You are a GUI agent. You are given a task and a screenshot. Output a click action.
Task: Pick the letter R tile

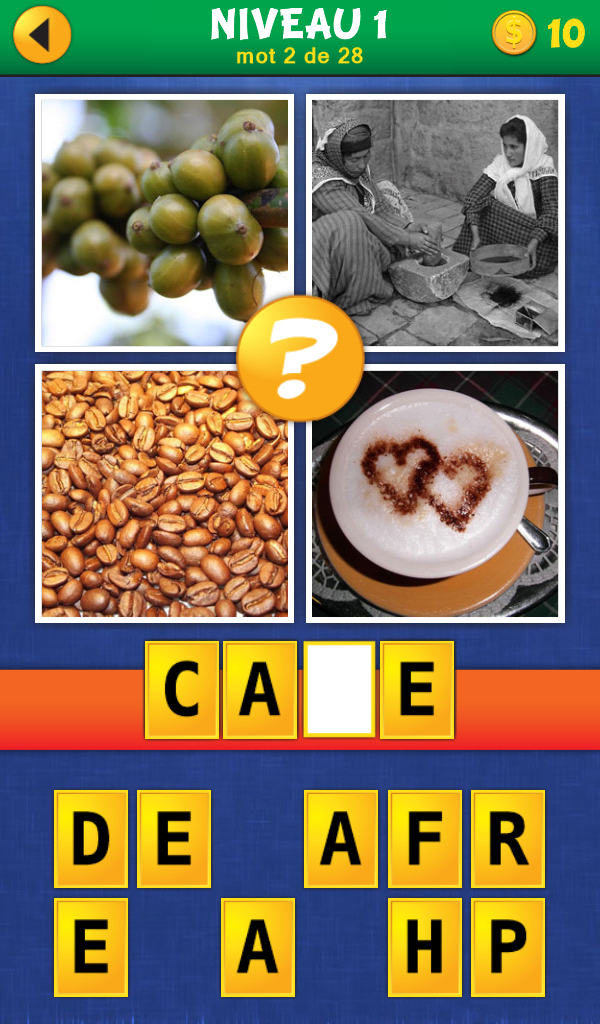coord(508,839)
